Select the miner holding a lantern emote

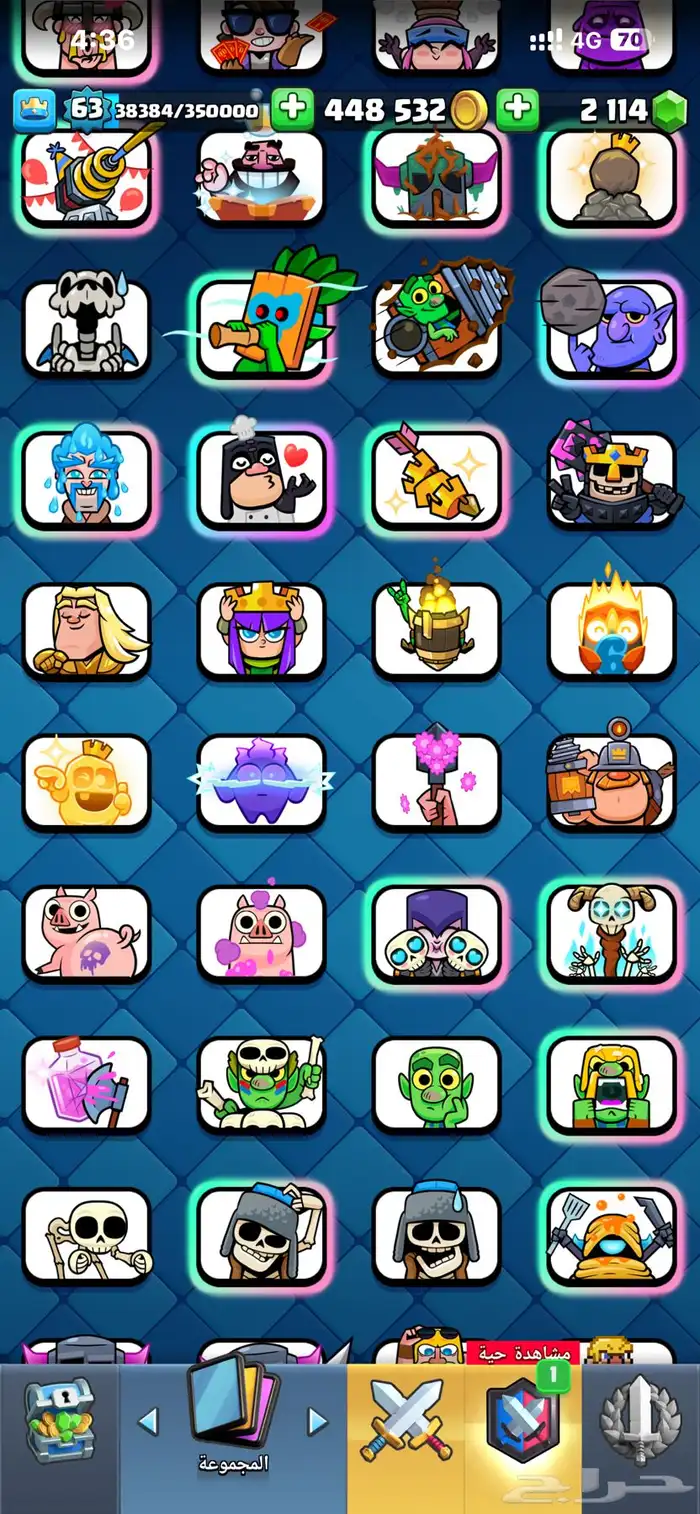[x=611, y=782]
